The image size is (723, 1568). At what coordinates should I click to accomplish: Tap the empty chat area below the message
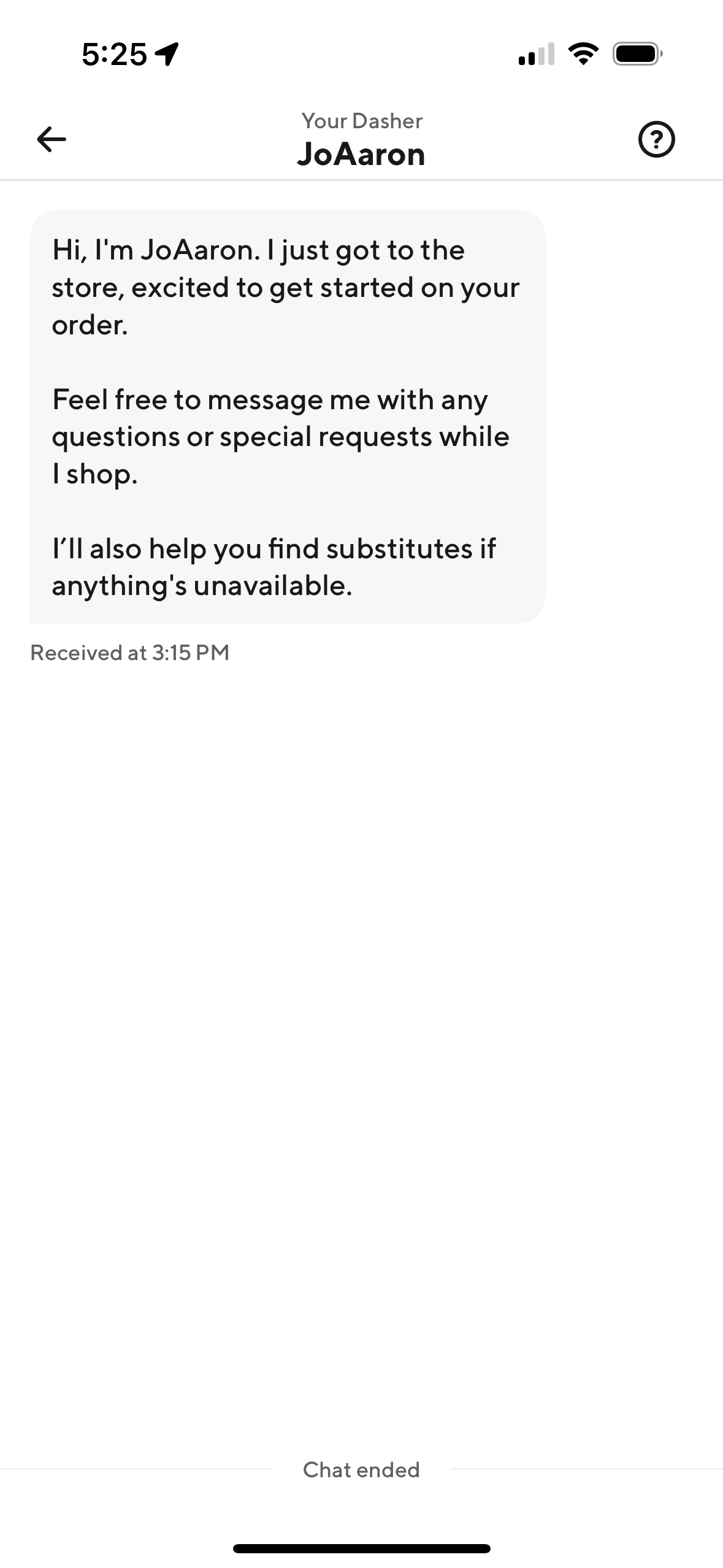pos(362,1043)
